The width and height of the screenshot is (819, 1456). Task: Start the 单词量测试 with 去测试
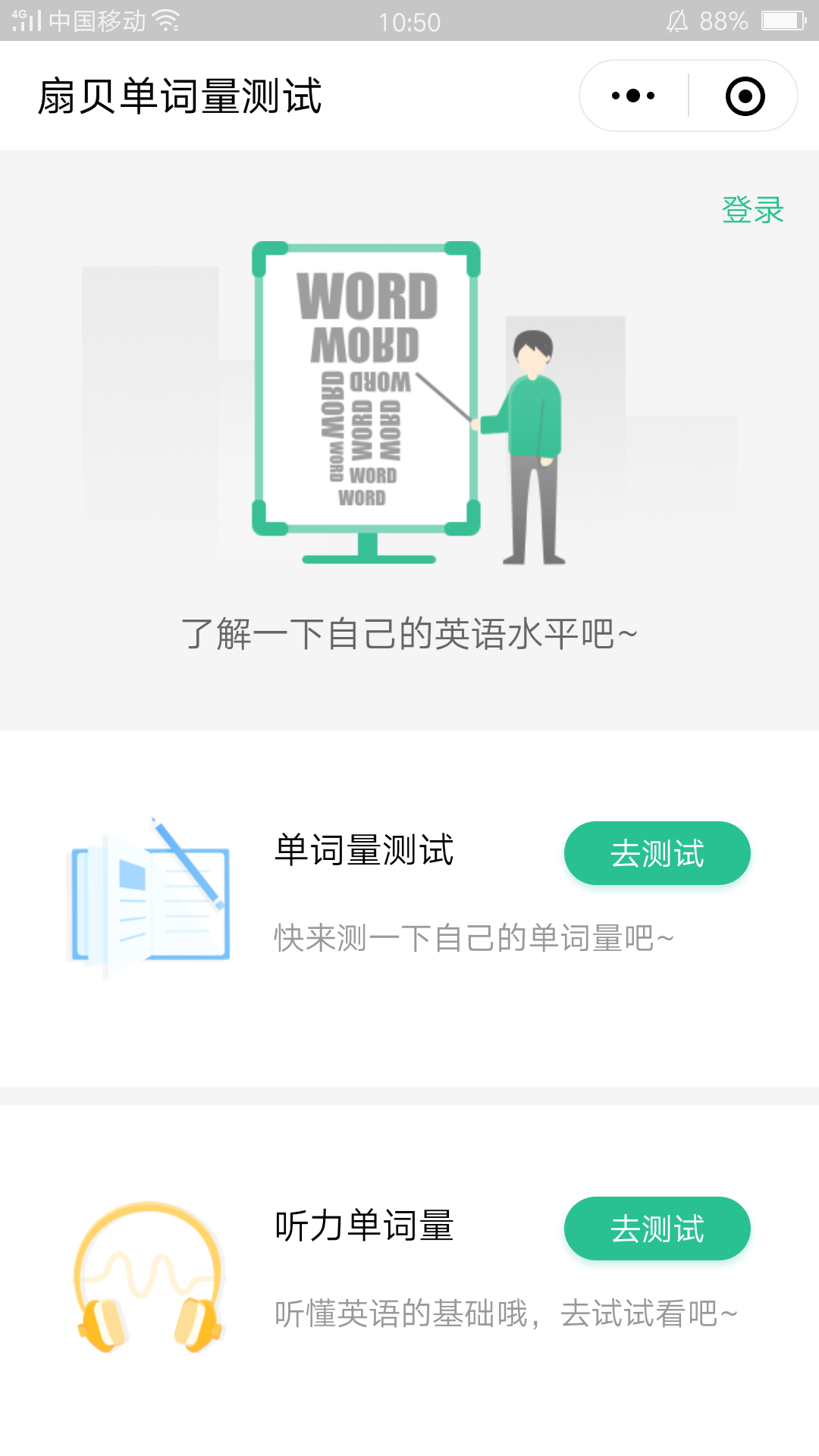(x=657, y=853)
